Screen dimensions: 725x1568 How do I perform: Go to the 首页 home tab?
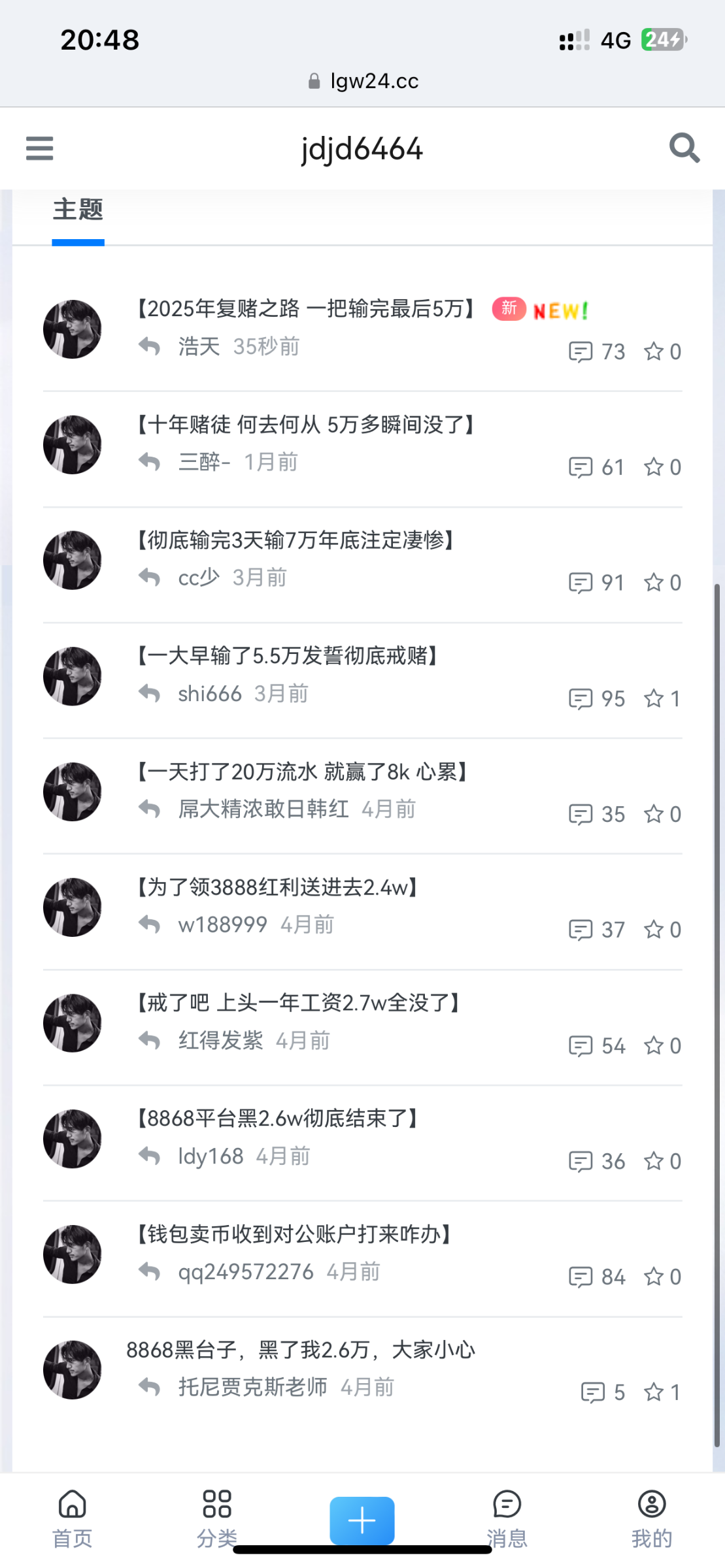click(72, 1518)
